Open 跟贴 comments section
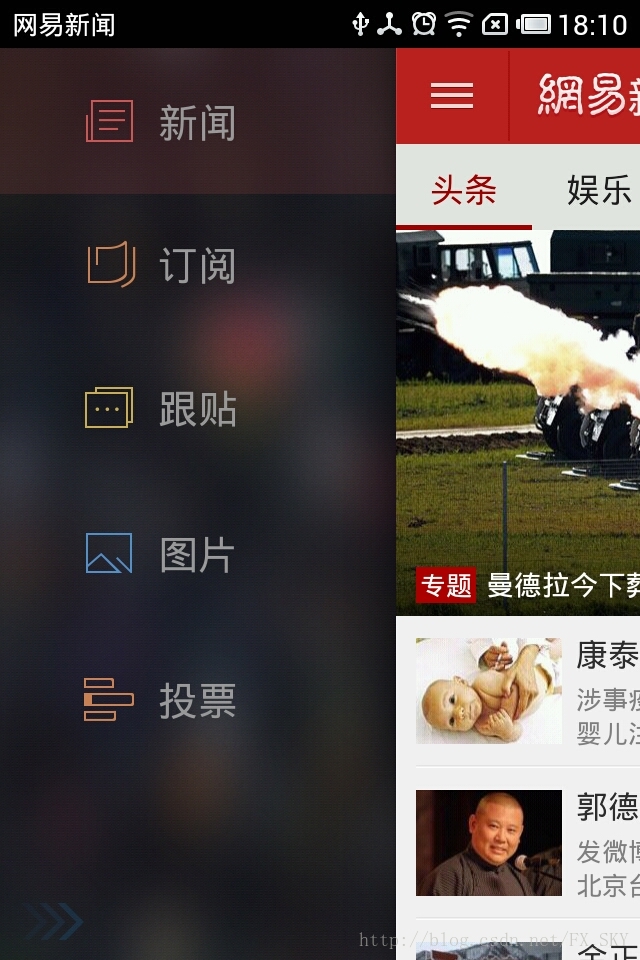 196,410
